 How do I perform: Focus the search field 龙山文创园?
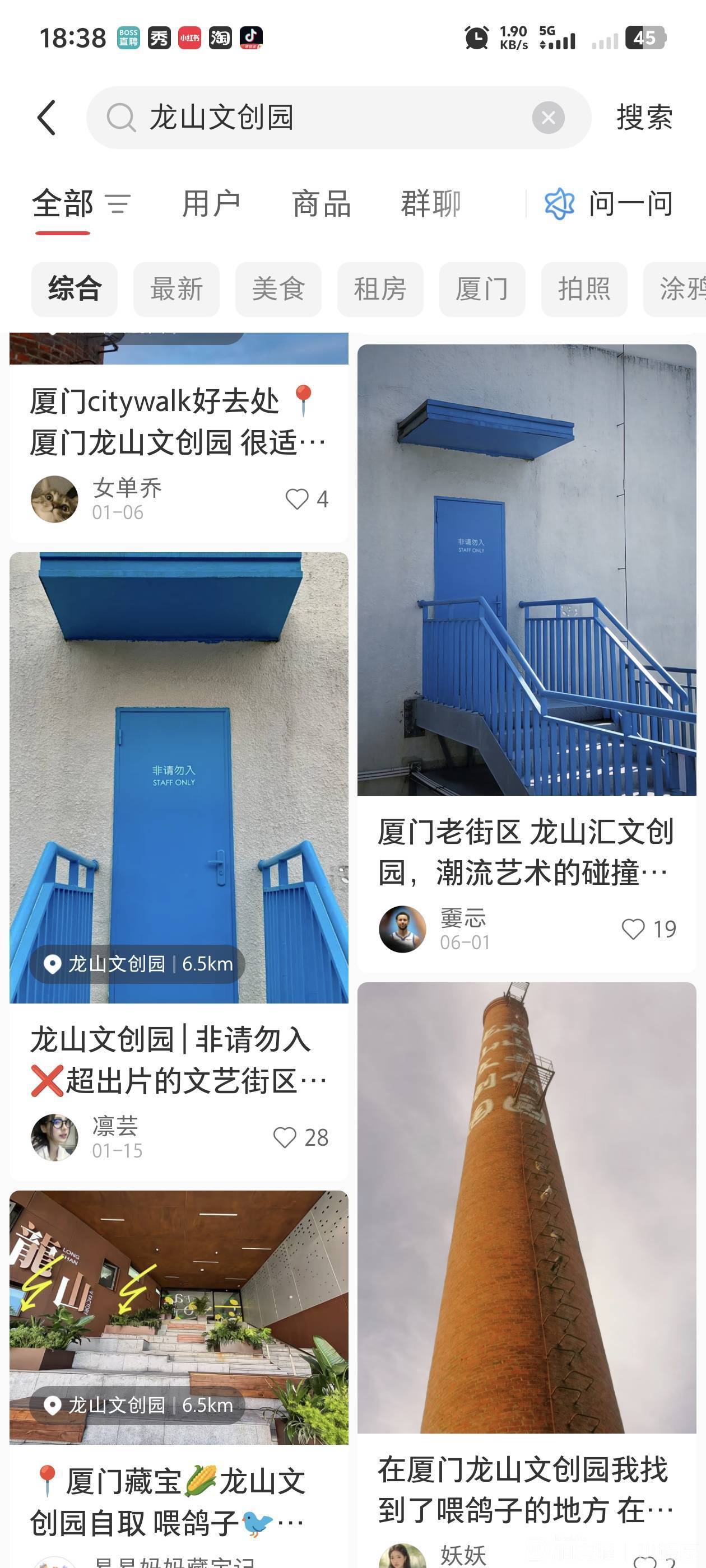[329, 118]
